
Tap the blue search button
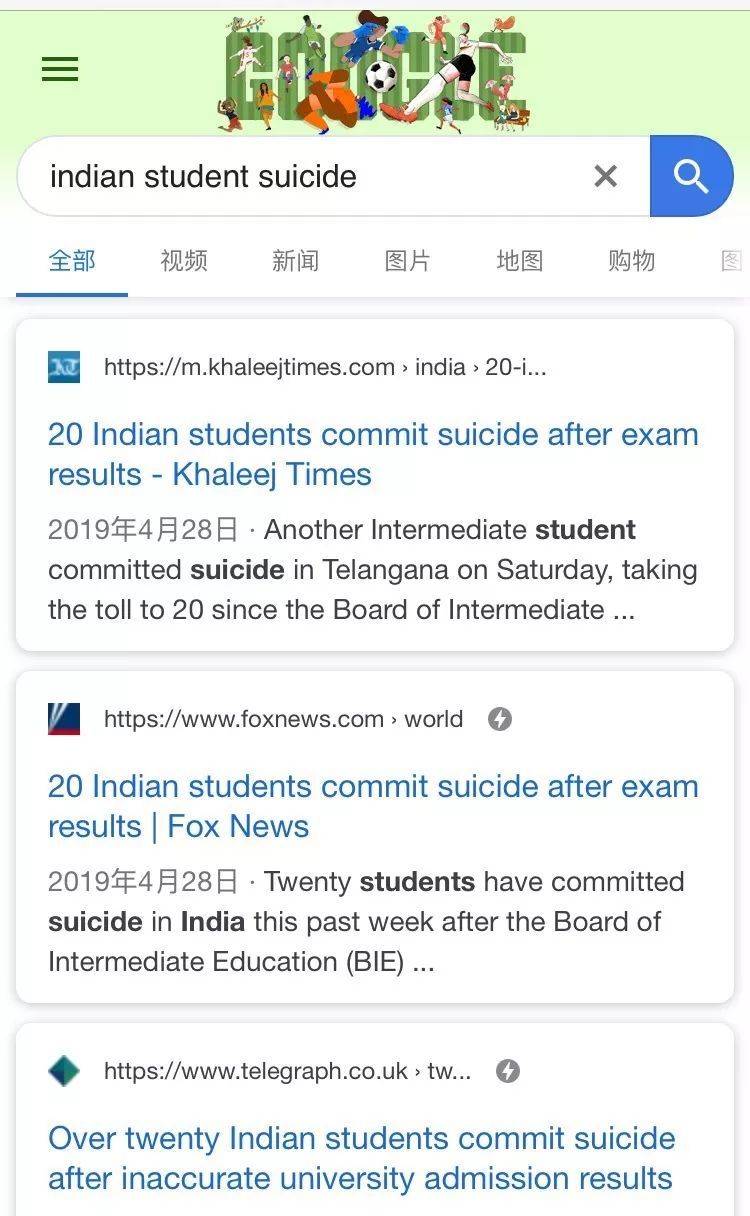coord(691,176)
